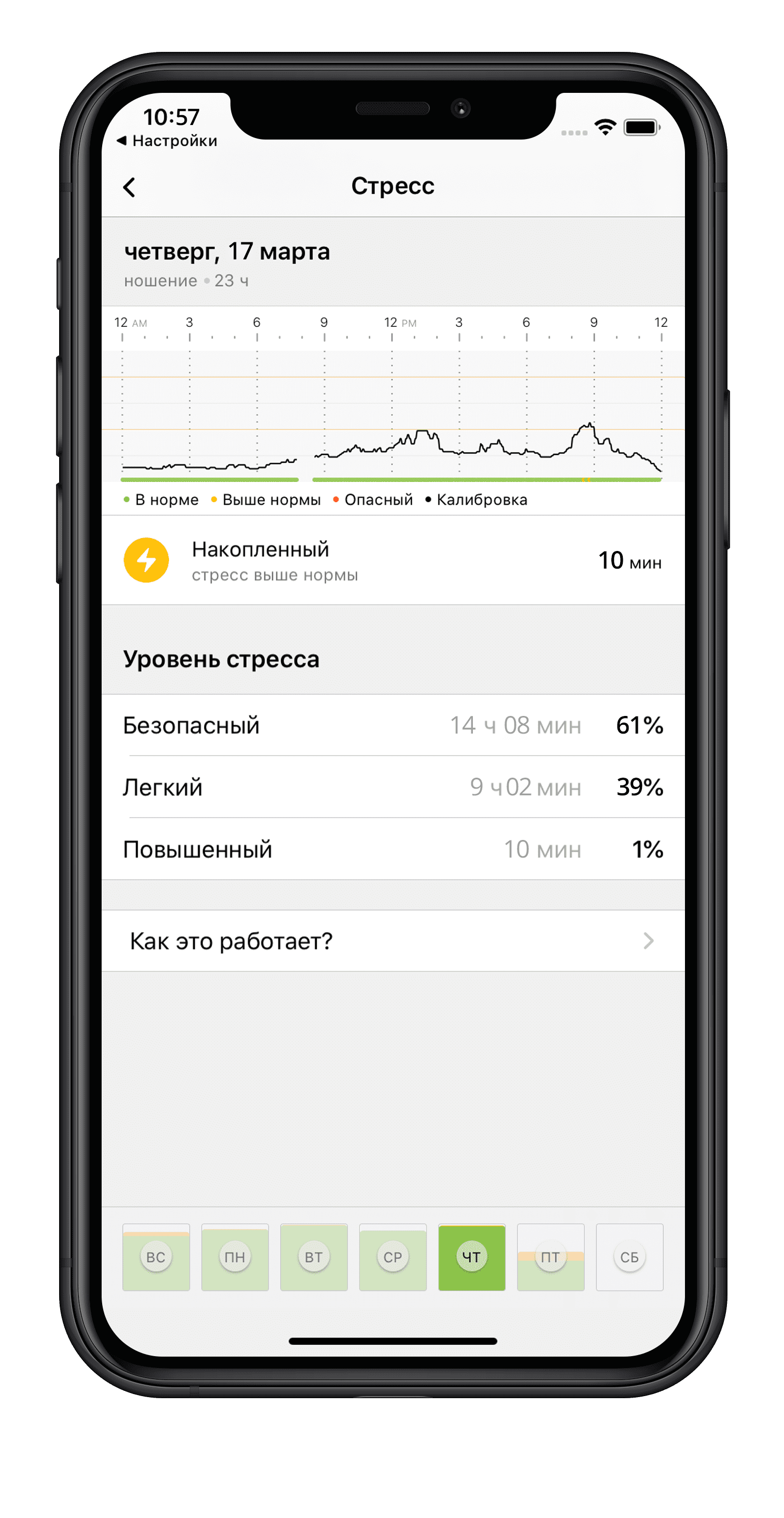Tap the highlighted ЧТ day tile
This screenshot has width=784, height=1518.
pos(472,1257)
